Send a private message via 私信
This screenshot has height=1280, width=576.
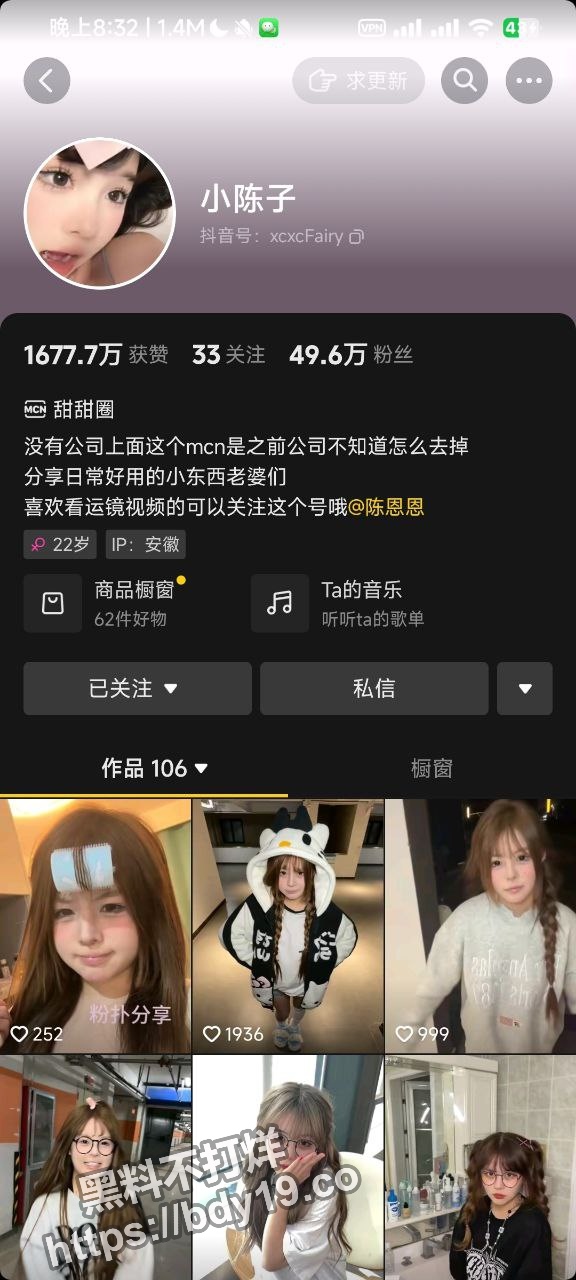pos(374,688)
